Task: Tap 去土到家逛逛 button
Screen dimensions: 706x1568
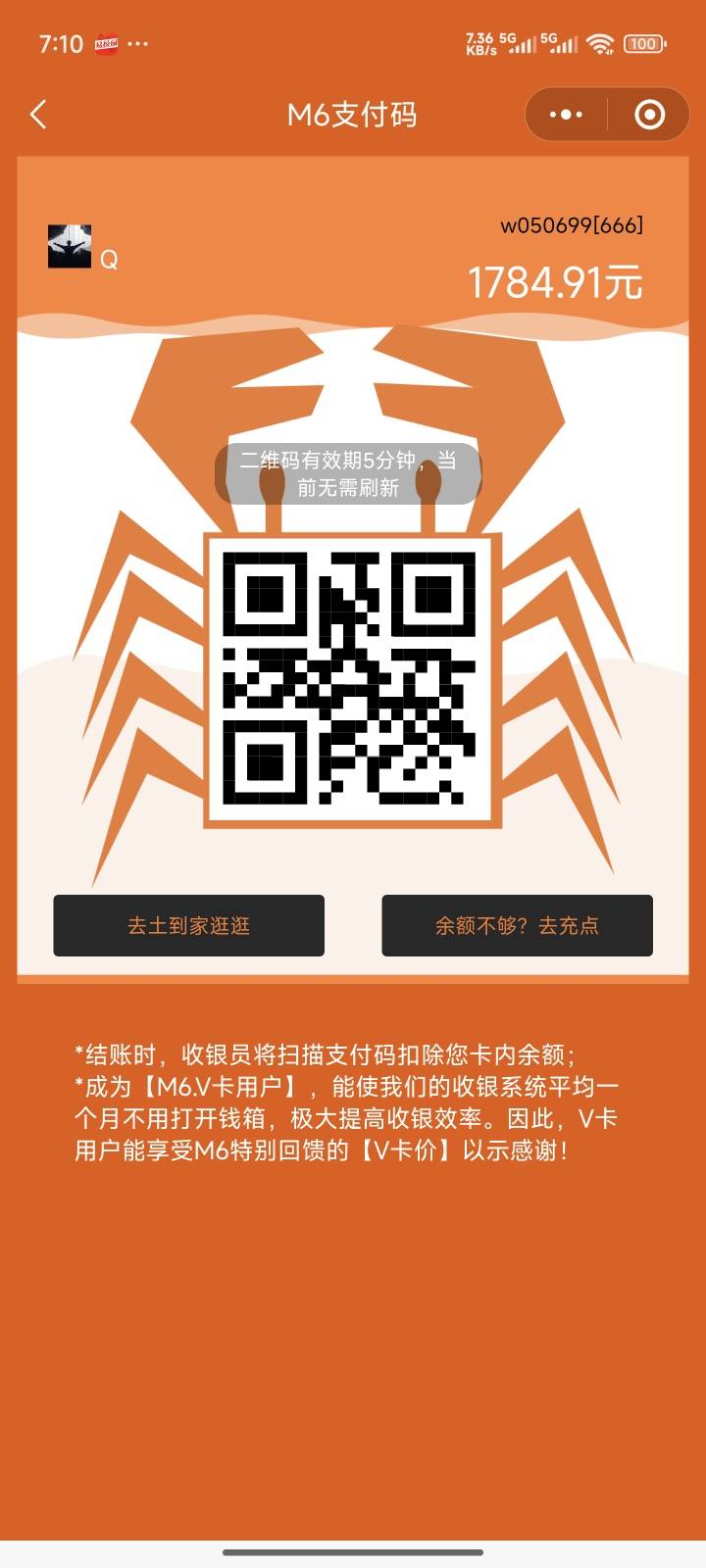Action: click(x=188, y=925)
